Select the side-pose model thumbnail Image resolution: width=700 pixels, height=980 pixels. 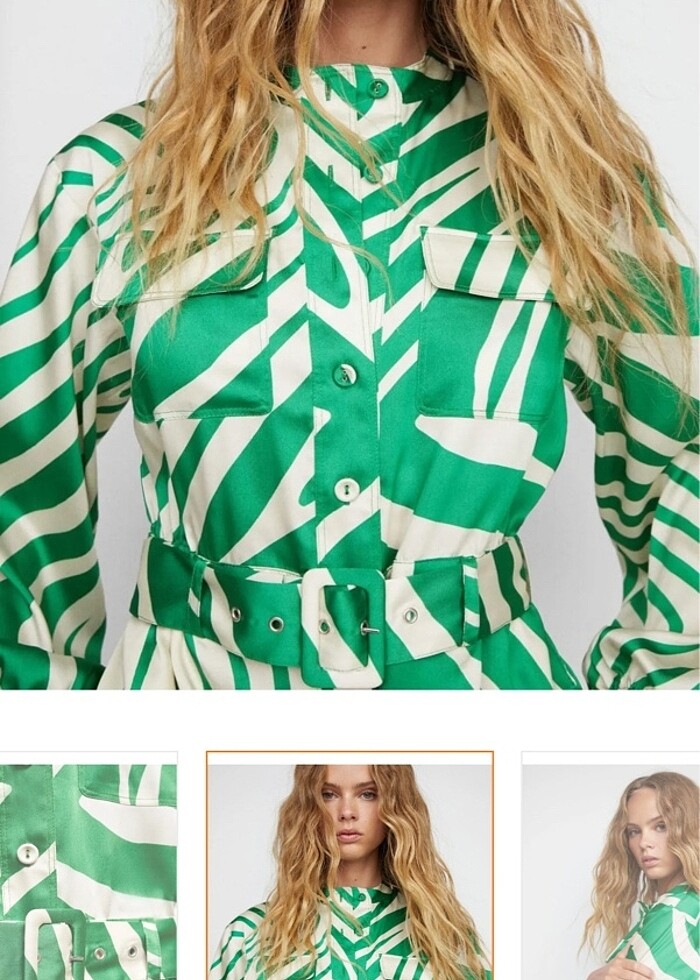point(611,866)
